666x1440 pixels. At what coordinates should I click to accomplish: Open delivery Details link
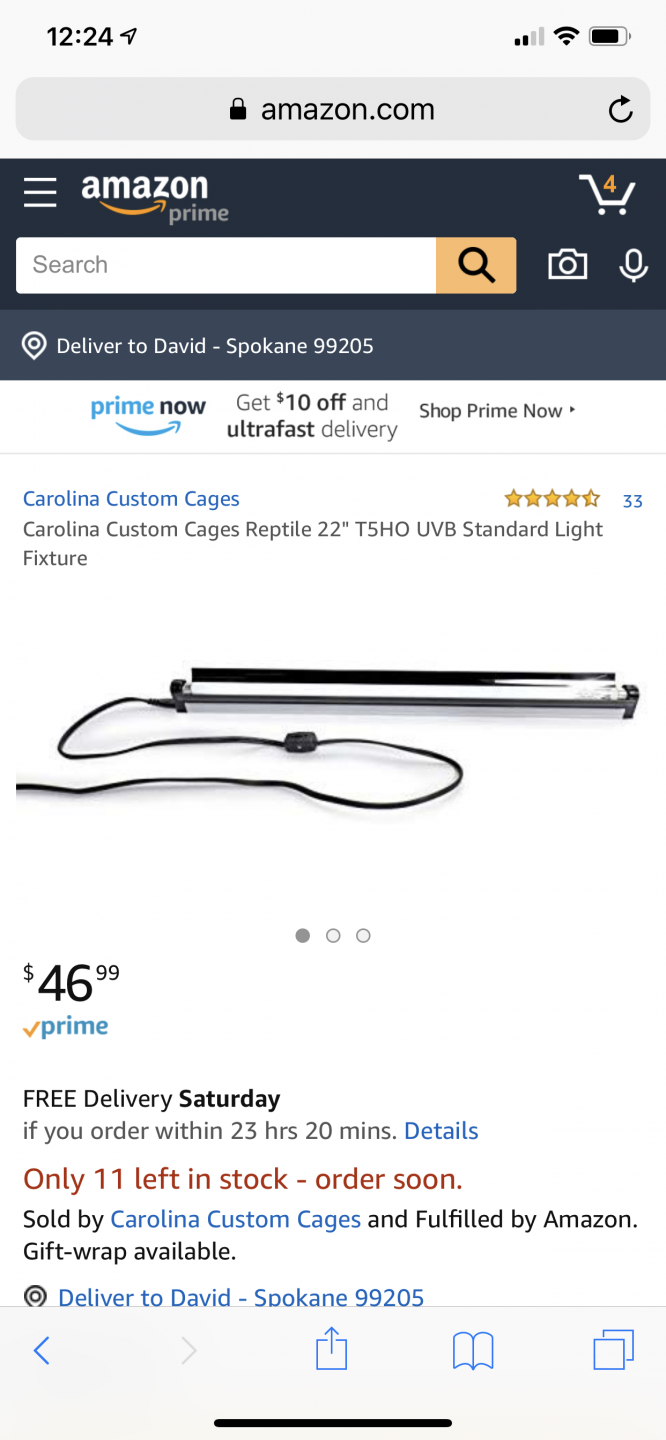coord(441,1131)
